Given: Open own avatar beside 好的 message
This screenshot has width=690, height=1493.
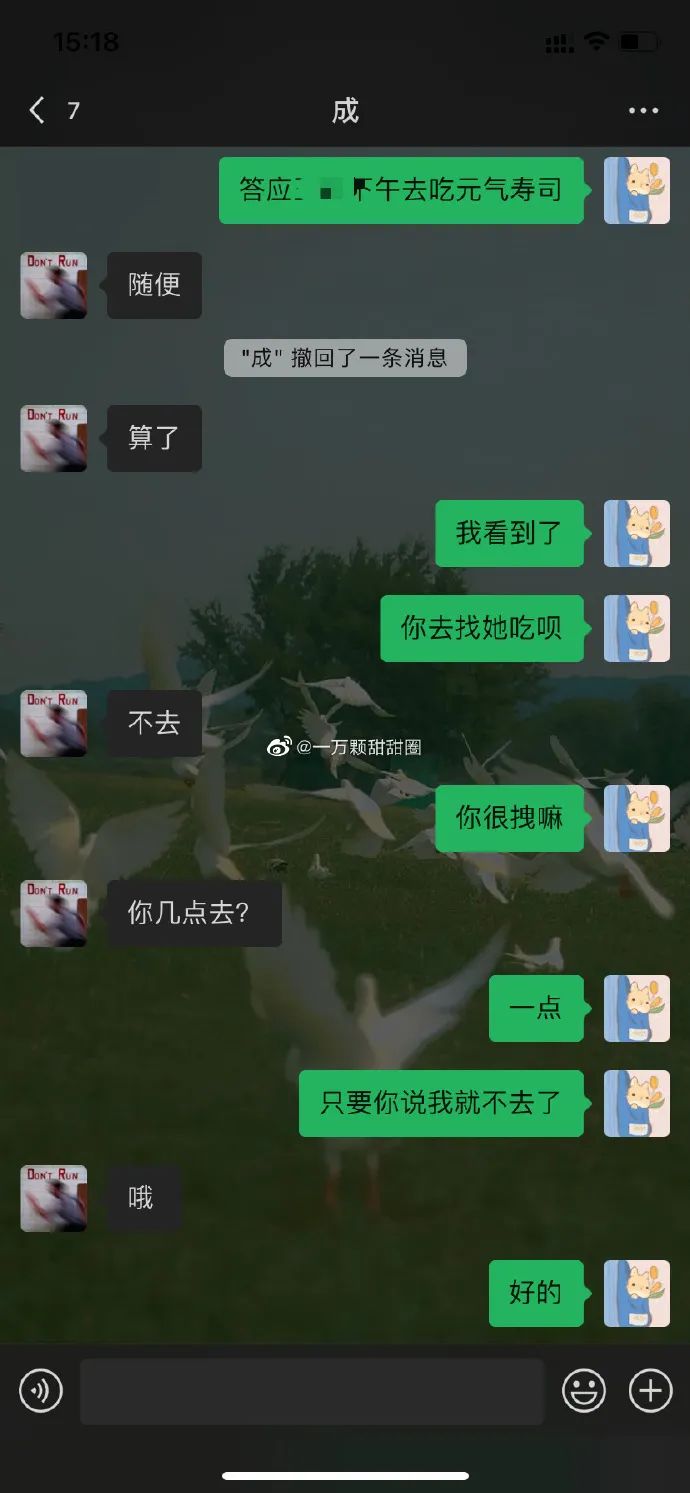Looking at the screenshot, I should point(636,1293).
